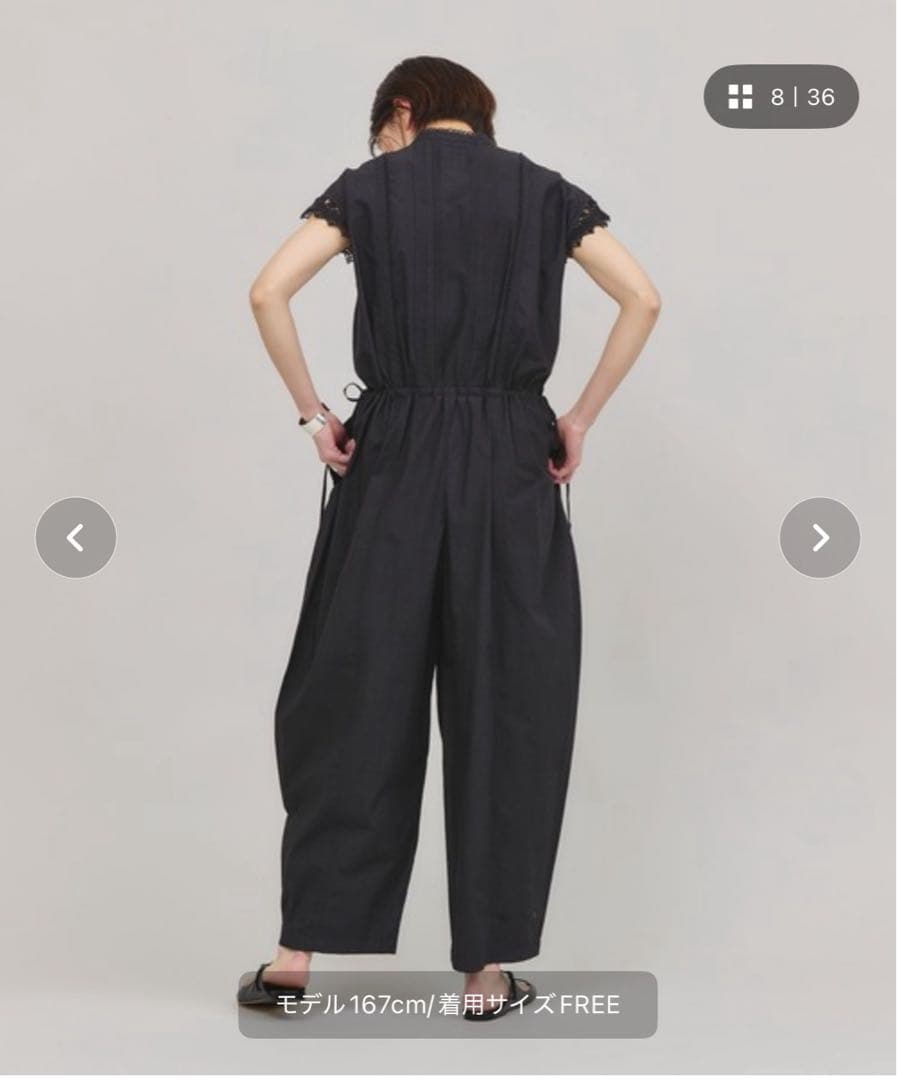
Task: Go back one image with the arrow button
Action: pos(76,536)
